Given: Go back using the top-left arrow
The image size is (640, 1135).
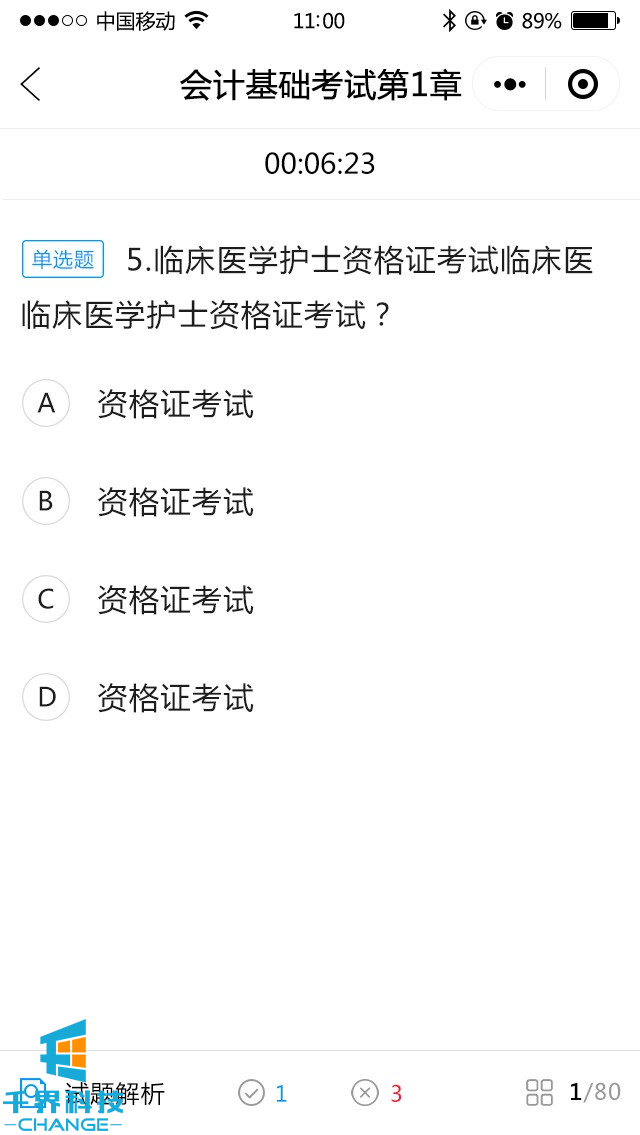Looking at the screenshot, I should tap(31, 85).
